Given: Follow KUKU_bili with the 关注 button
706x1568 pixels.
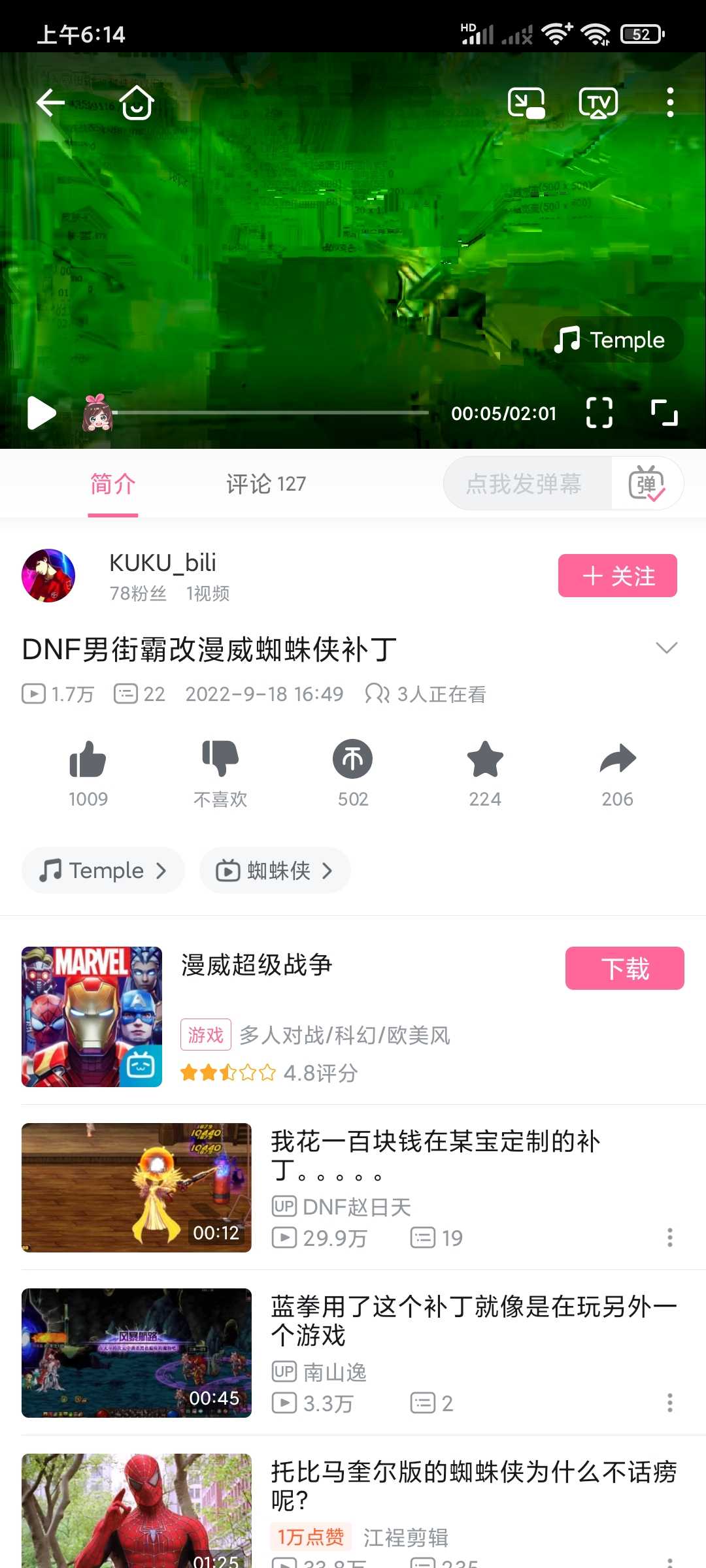Looking at the screenshot, I should pyautogui.click(x=617, y=576).
